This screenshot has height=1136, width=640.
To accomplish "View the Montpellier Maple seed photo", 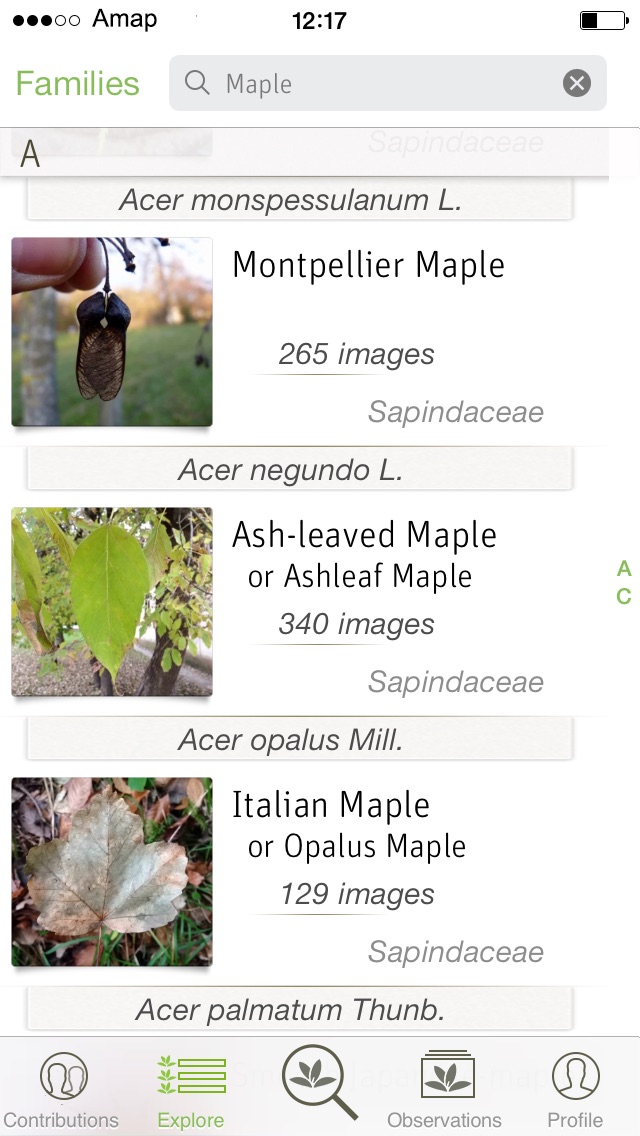I will pos(112,332).
